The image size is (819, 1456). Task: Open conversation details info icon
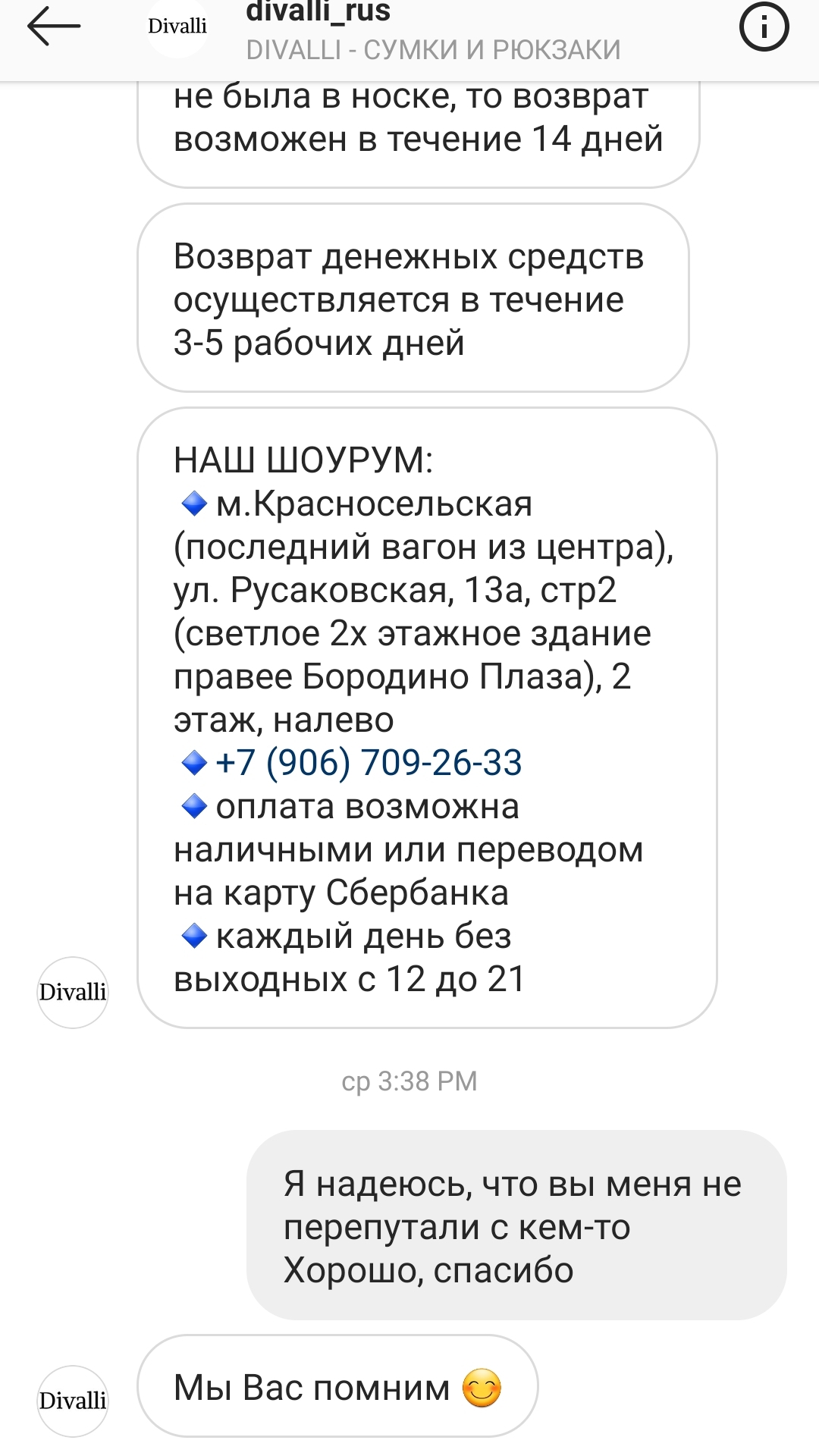coord(764,27)
